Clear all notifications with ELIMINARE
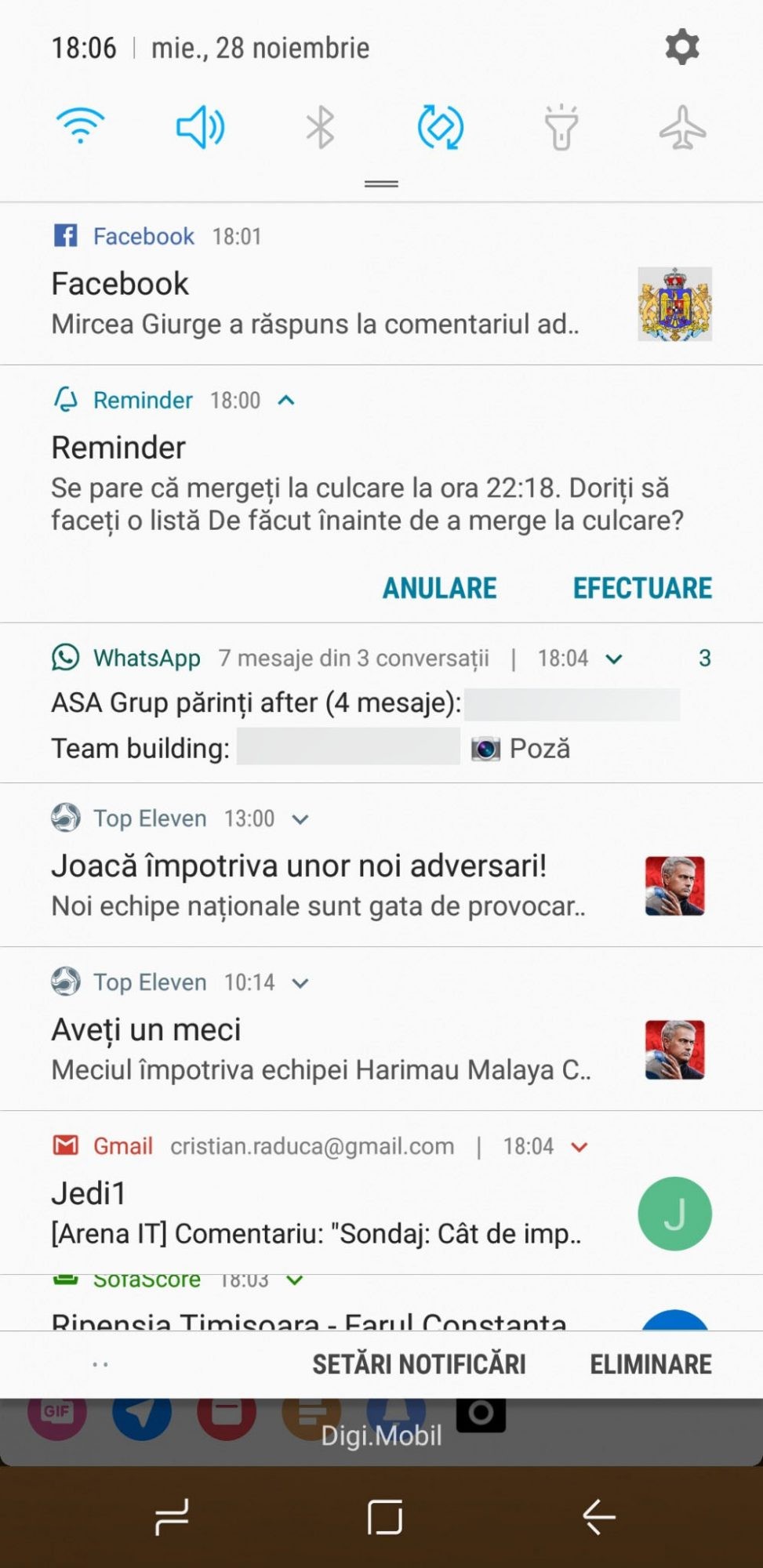 [x=650, y=1364]
